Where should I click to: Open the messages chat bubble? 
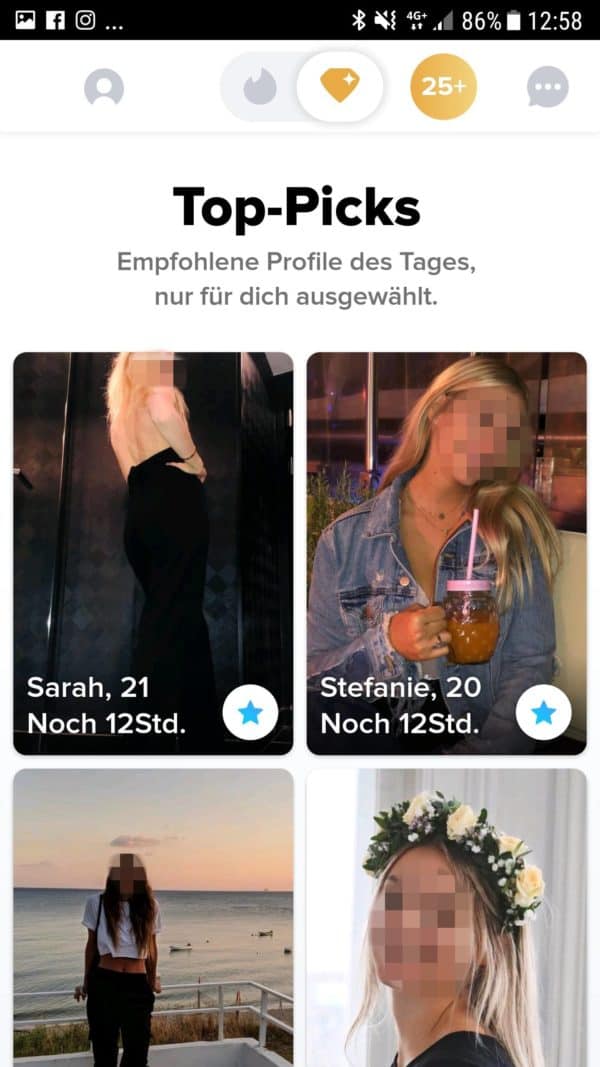[x=548, y=88]
